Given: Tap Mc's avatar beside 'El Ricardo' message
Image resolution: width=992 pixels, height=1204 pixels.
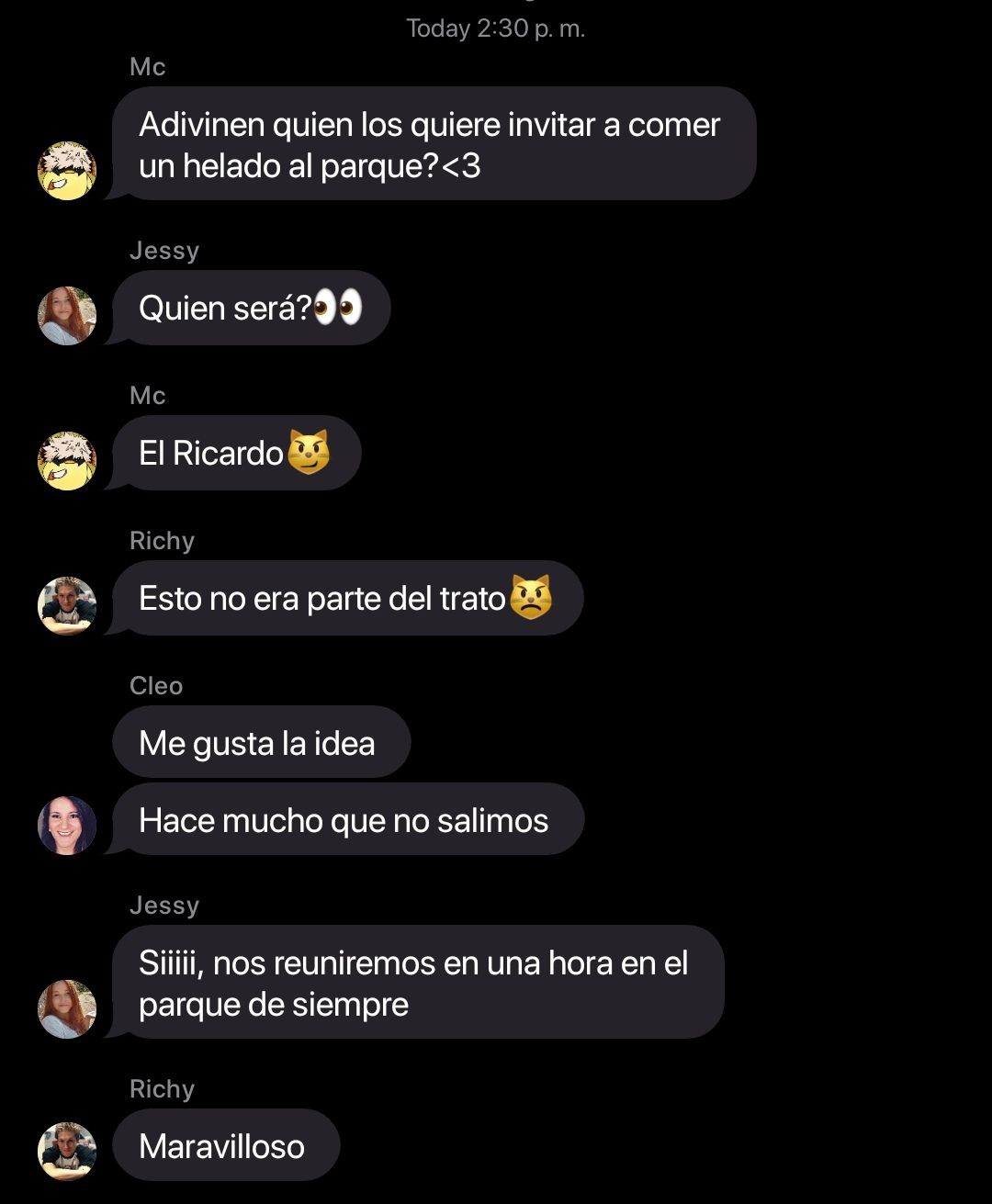Looking at the screenshot, I should [x=67, y=461].
